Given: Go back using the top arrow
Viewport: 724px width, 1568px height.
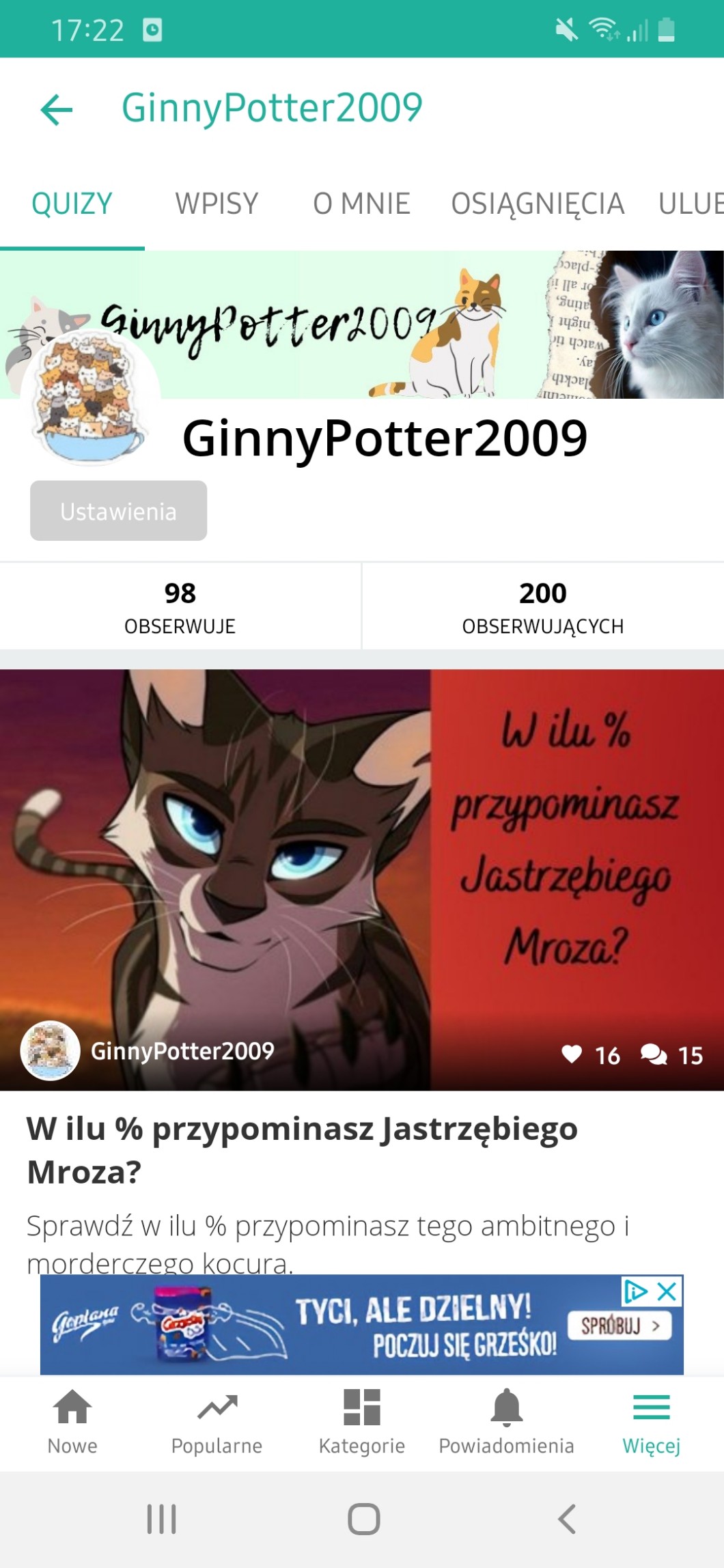Looking at the screenshot, I should tap(57, 109).
